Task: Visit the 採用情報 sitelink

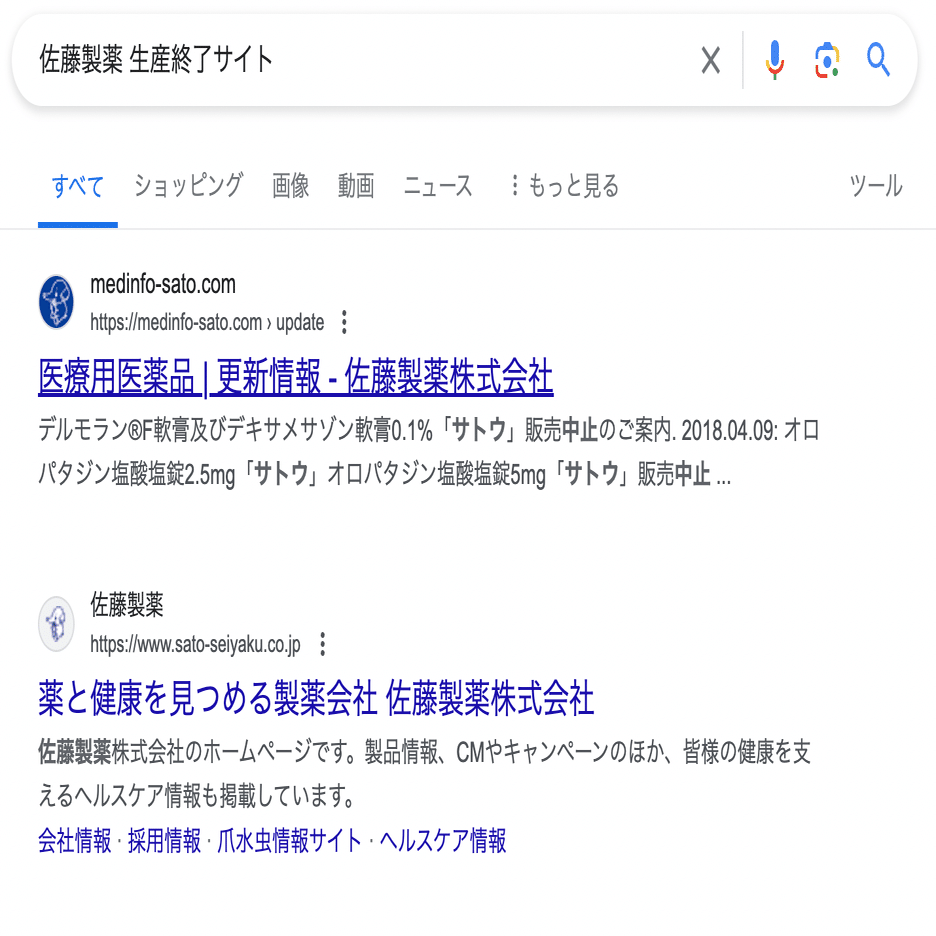Action: 165,840
